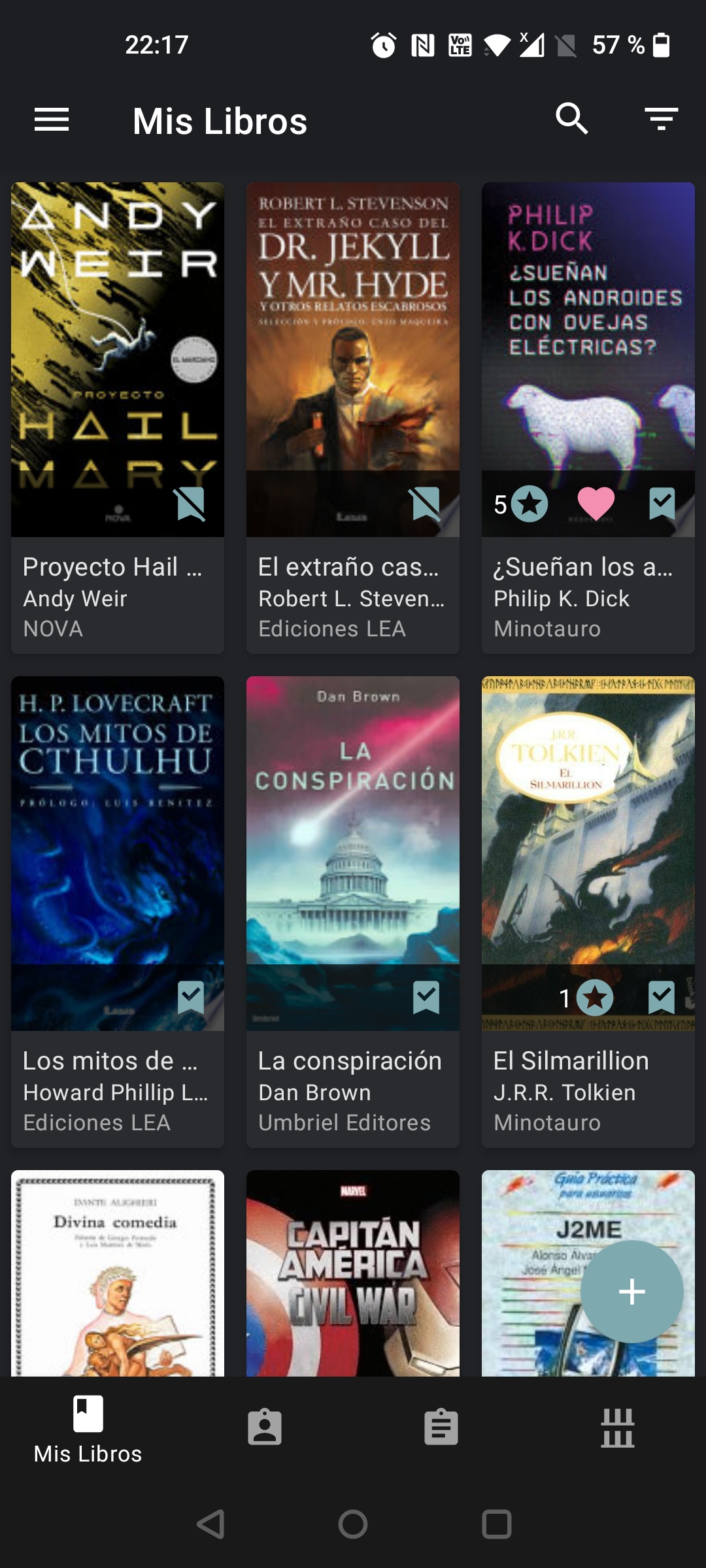Image resolution: width=706 pixels, height=1568 pixels.
Task: Switch to the clipboard list tab
Action: coord(441,1428)
